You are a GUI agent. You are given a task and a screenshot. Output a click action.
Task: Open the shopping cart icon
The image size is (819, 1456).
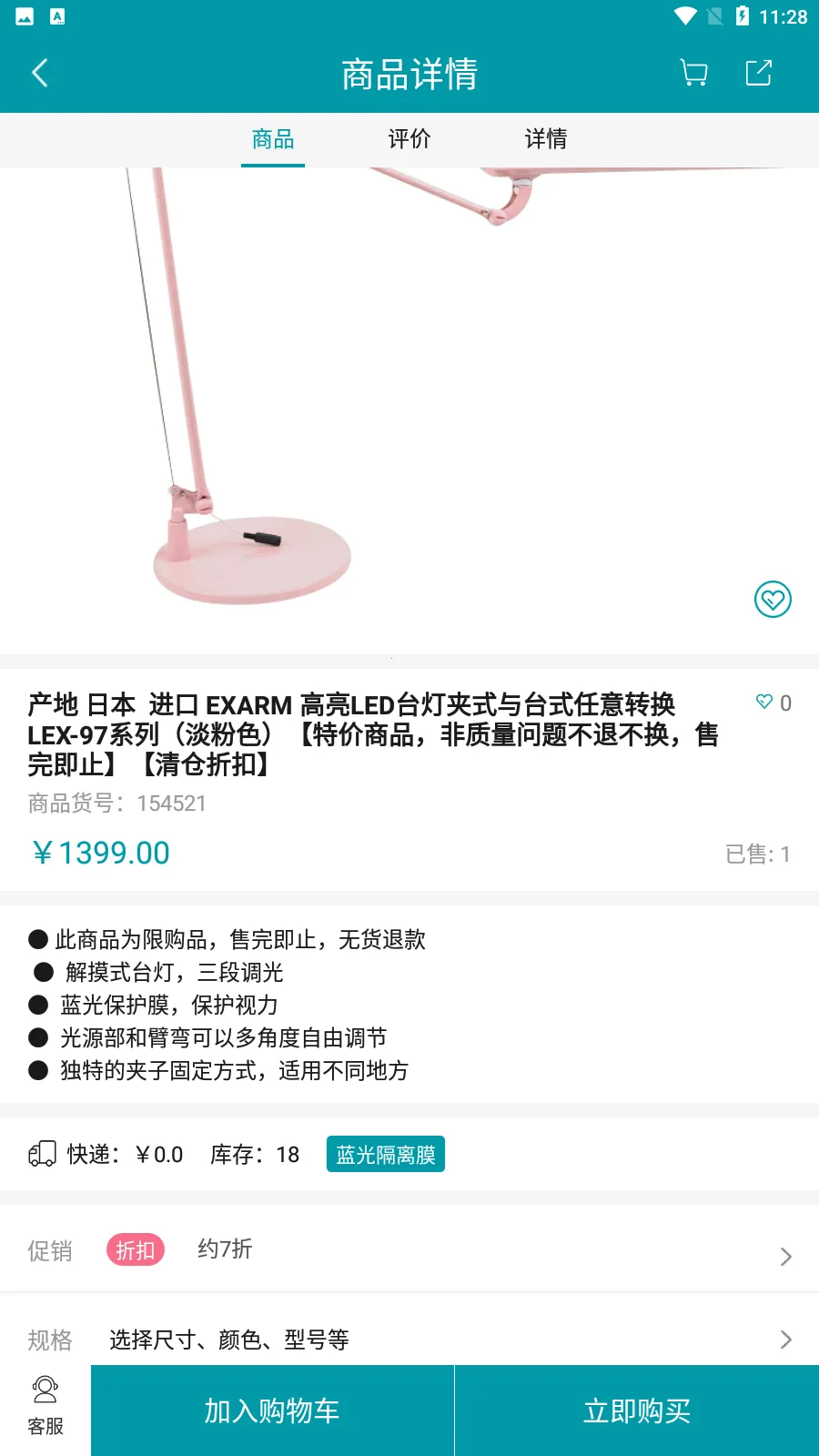point(694,72)
